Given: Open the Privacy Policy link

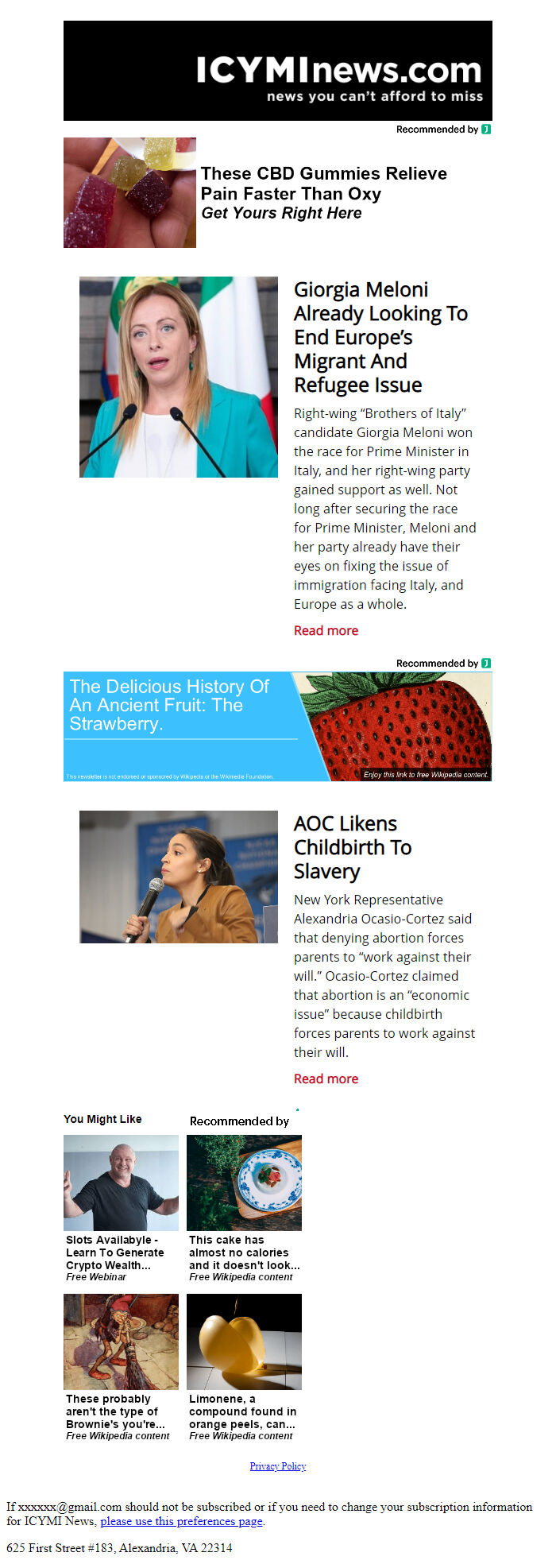Looking at the screenshot, I should tap(277, 1466).
